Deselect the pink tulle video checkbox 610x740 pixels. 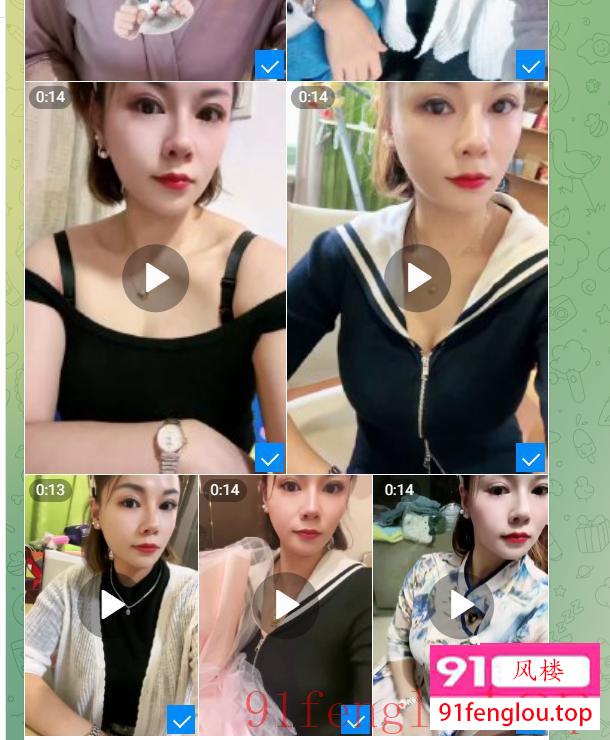[355, 720]
